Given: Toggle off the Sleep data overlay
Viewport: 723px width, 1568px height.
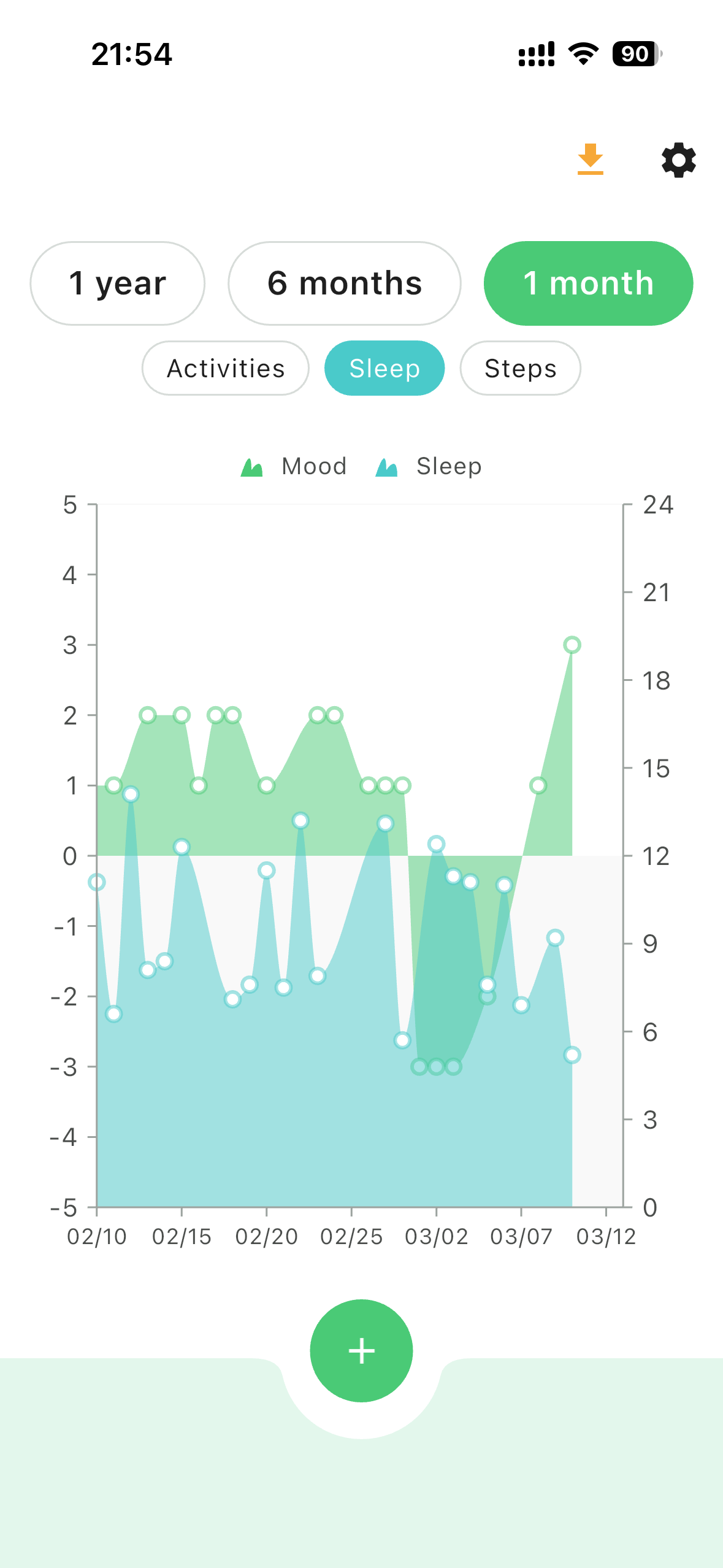Looking at the screenshot, I should (x=384, y=368).
